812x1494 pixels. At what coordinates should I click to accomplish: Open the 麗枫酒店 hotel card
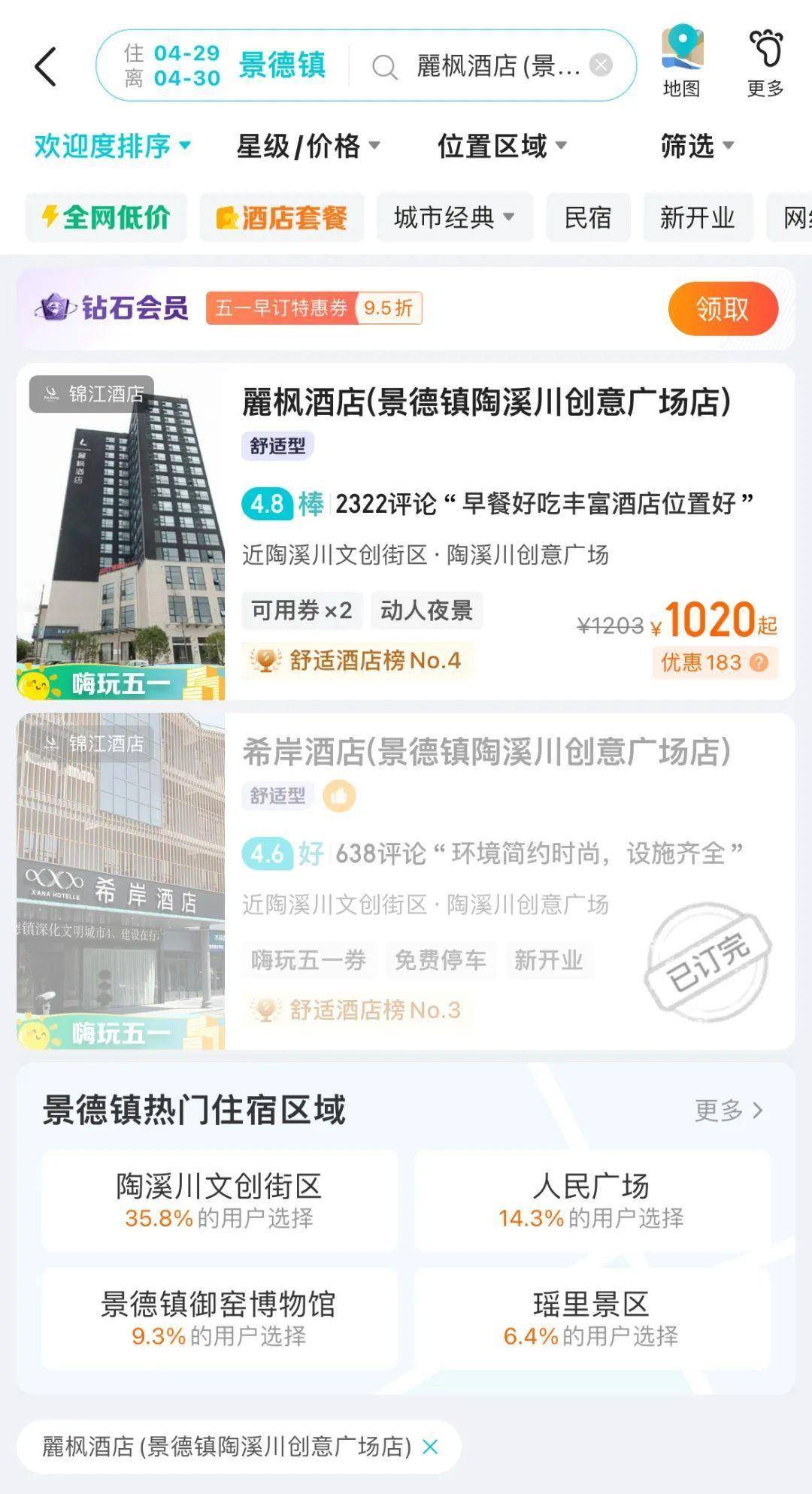pos(486,403)
